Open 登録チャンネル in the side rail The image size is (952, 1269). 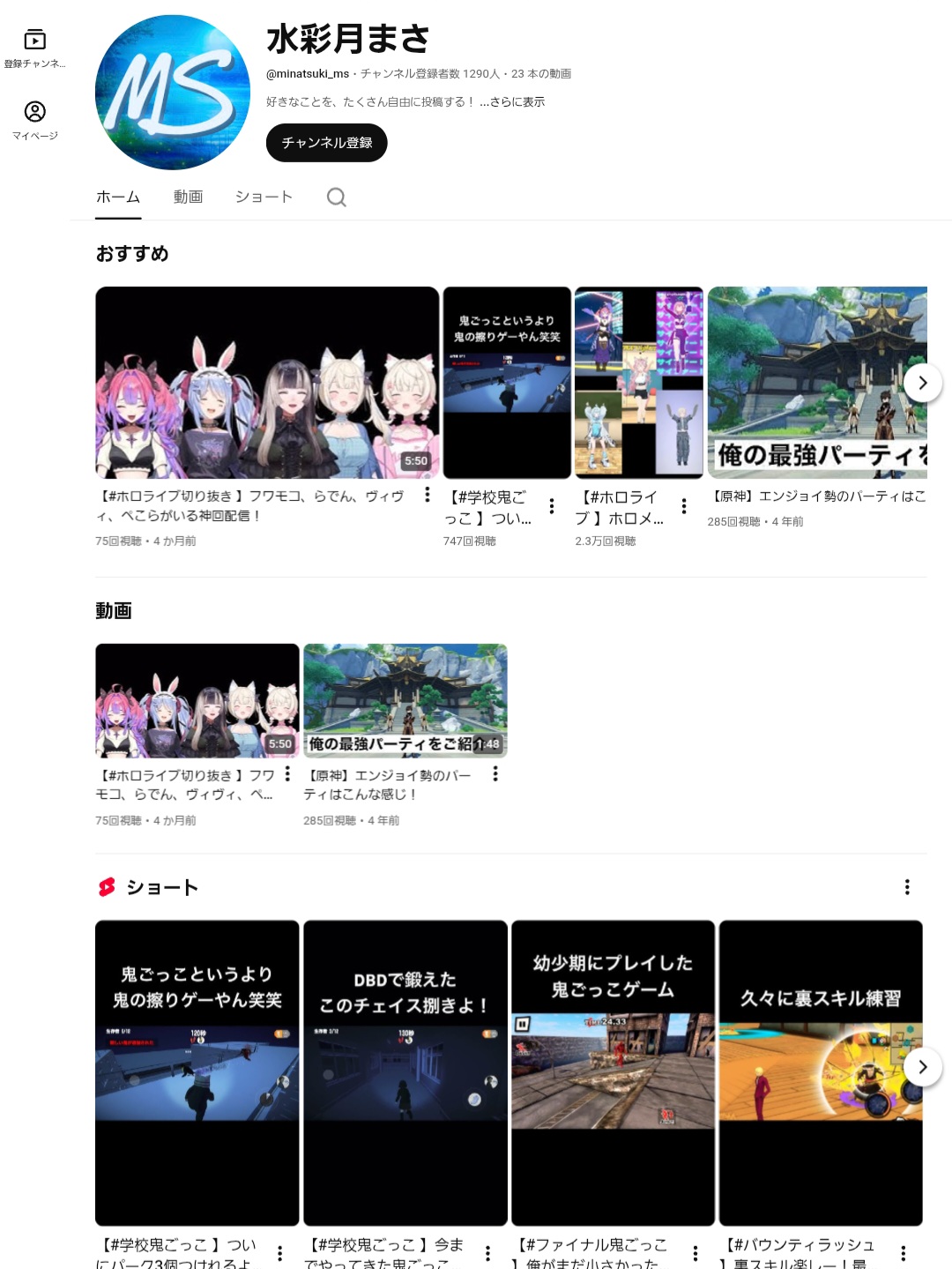(35, 48)
